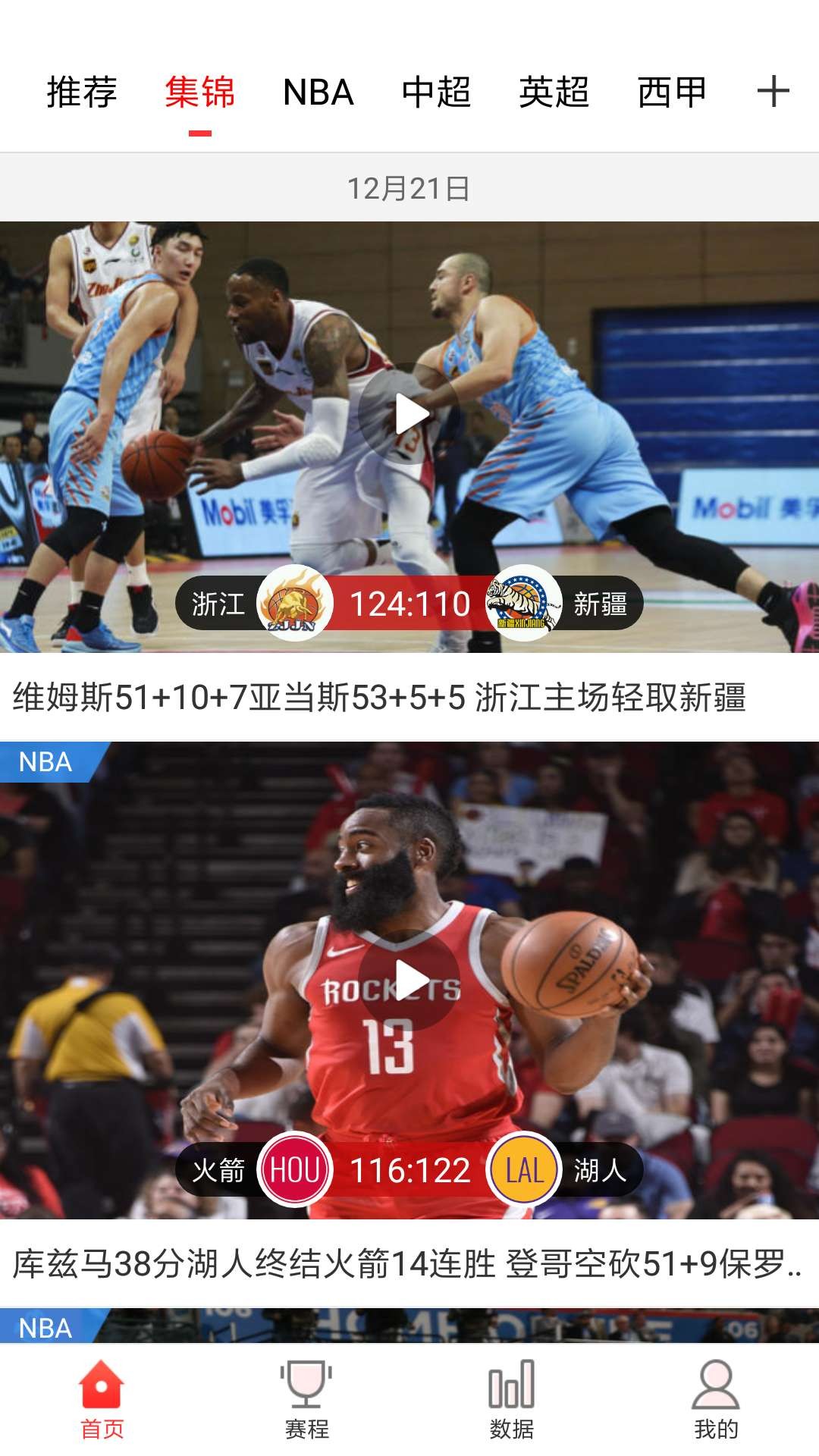This screenshot has height=1456, width=819.
Task: Switch to the 数据 stats tab
Action: 511,1400
